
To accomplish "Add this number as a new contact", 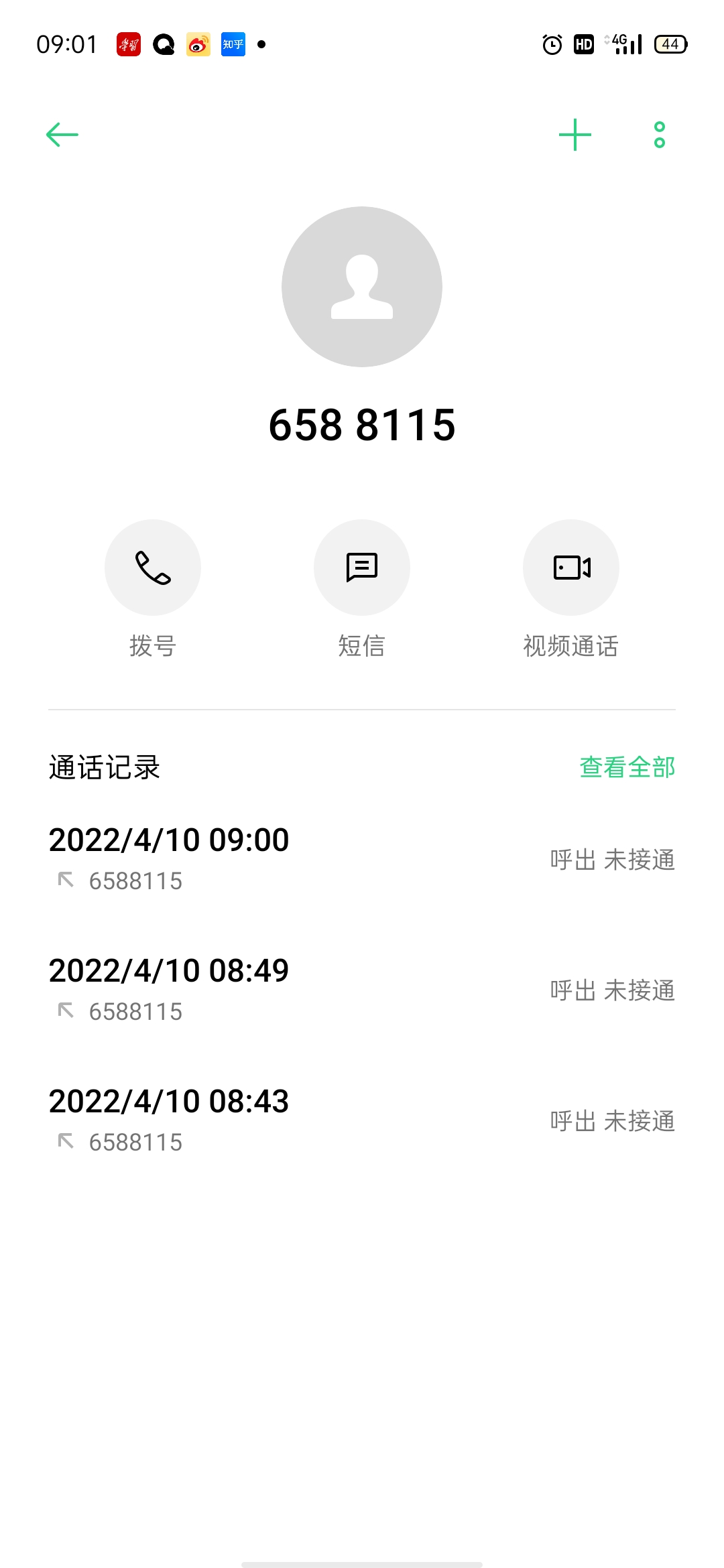I will click(x=575, y=135).
